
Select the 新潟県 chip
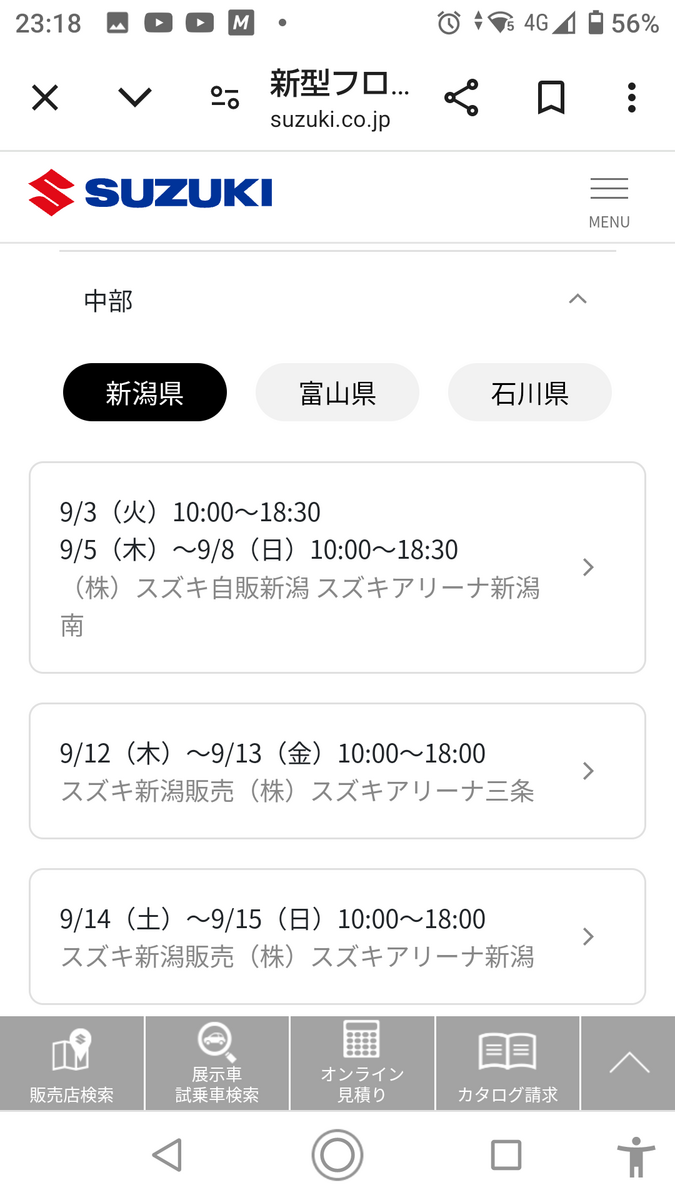[x=145, y=393]
